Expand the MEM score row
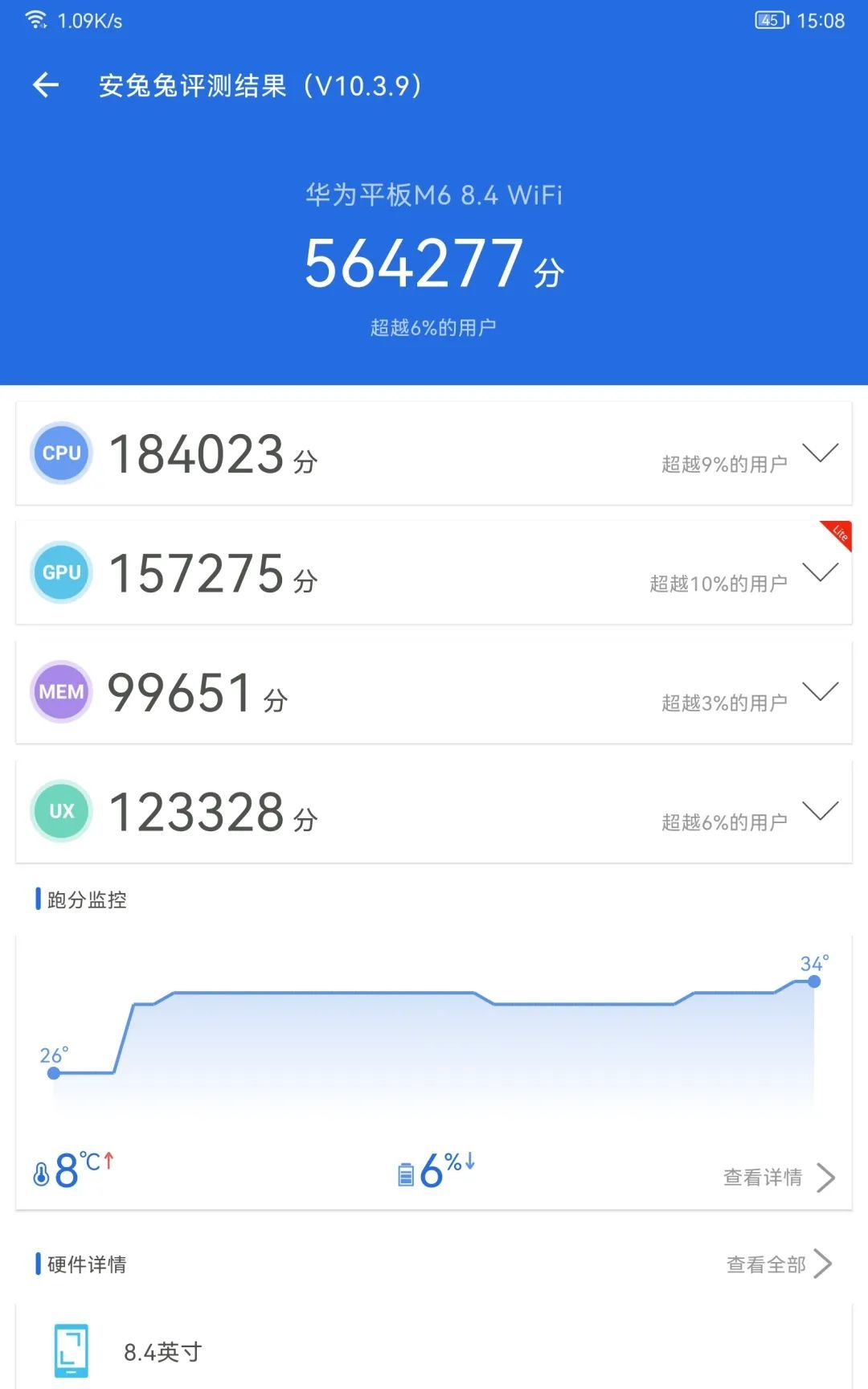The height and width of the screenshot is (1389, 868). tap(820, 691)
